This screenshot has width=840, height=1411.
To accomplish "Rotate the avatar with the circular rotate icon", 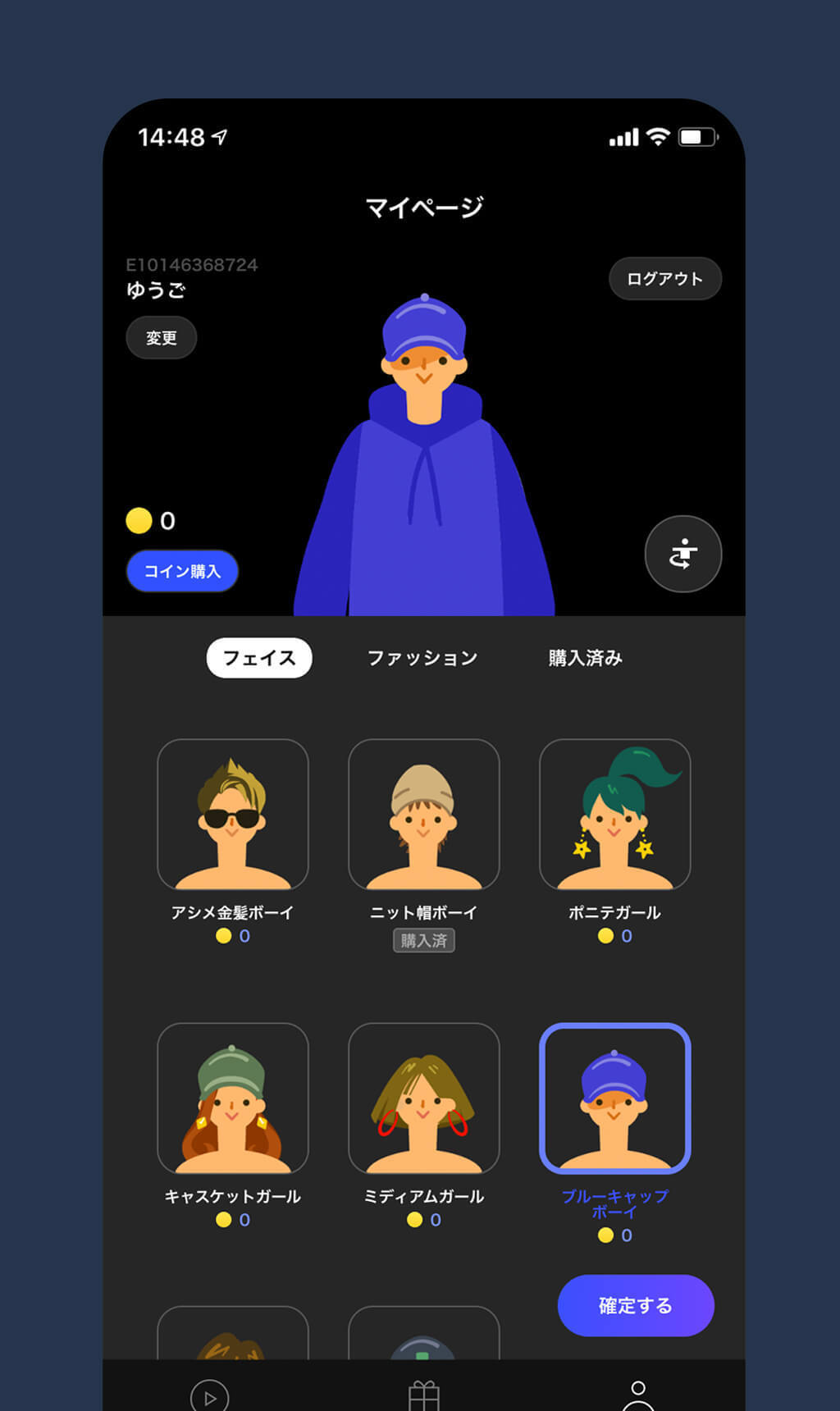I will [x=682, y=555].
